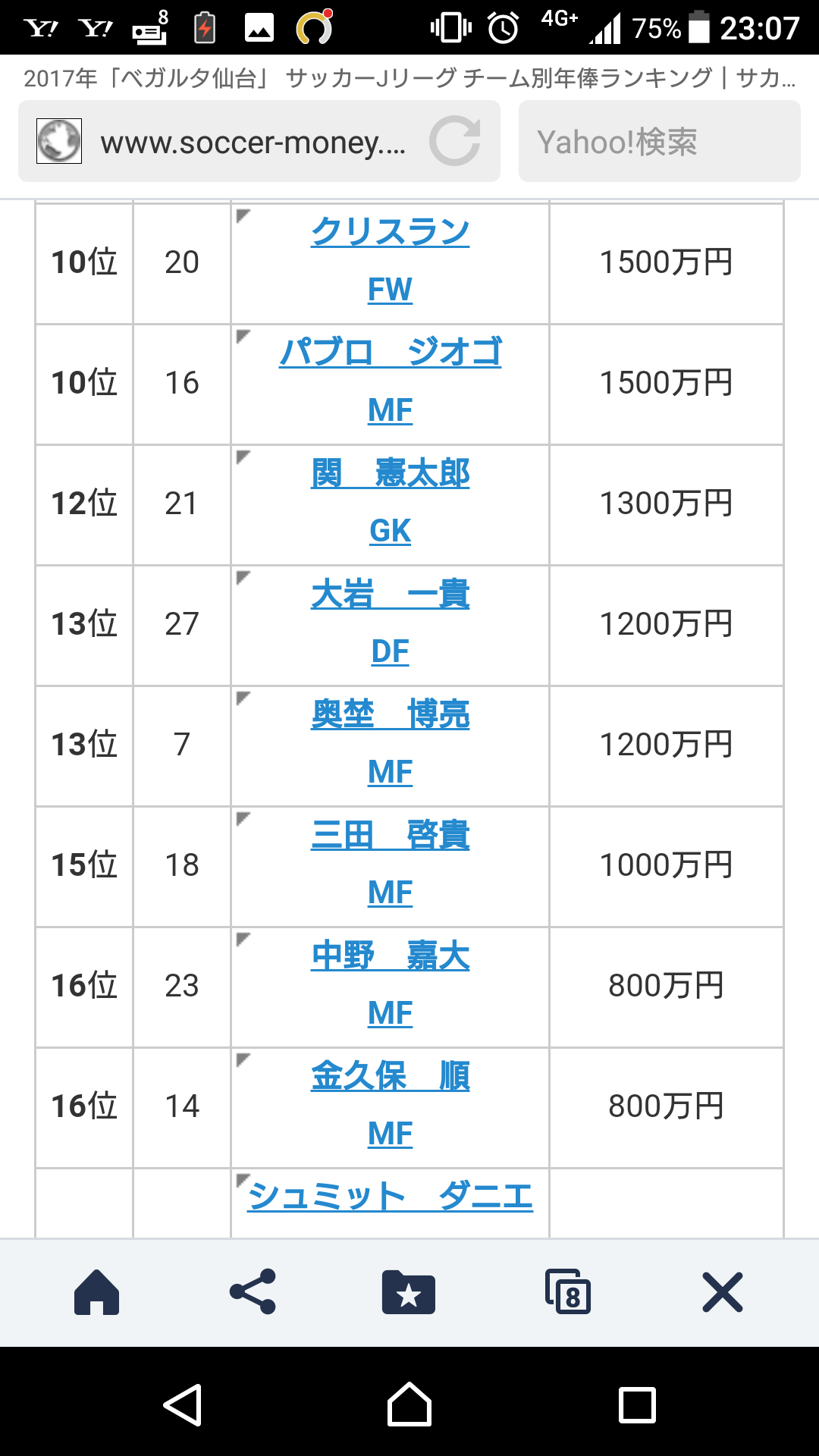The image size is (819, 1456).
Task: Open player link 金久保 順
Action: (390, 1076)
